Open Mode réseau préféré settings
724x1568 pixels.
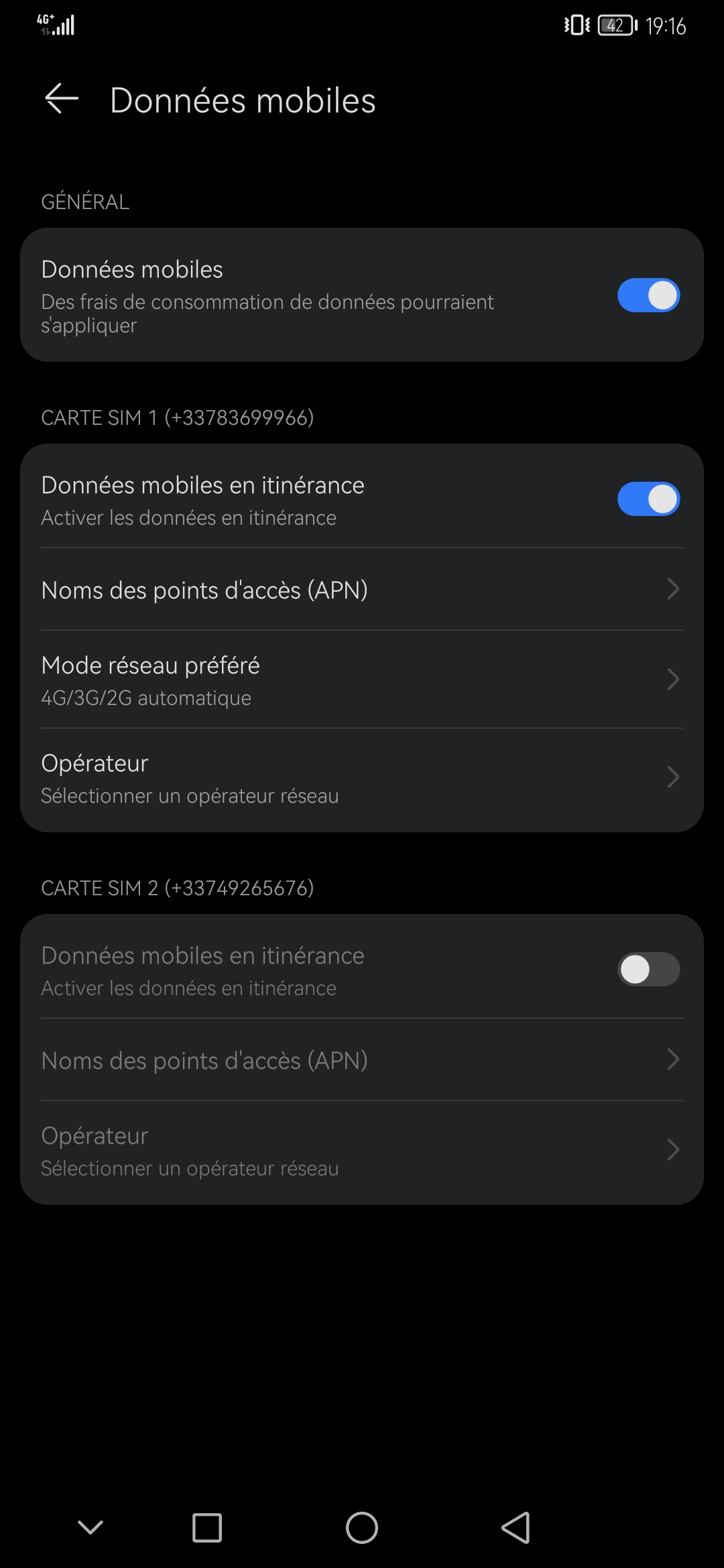coord(362,679)
